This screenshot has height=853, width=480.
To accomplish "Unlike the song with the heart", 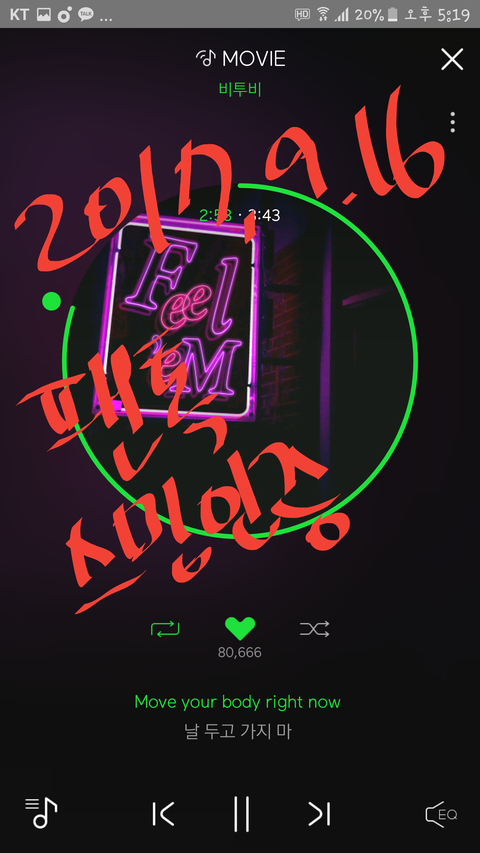I will tap(240, 629).
